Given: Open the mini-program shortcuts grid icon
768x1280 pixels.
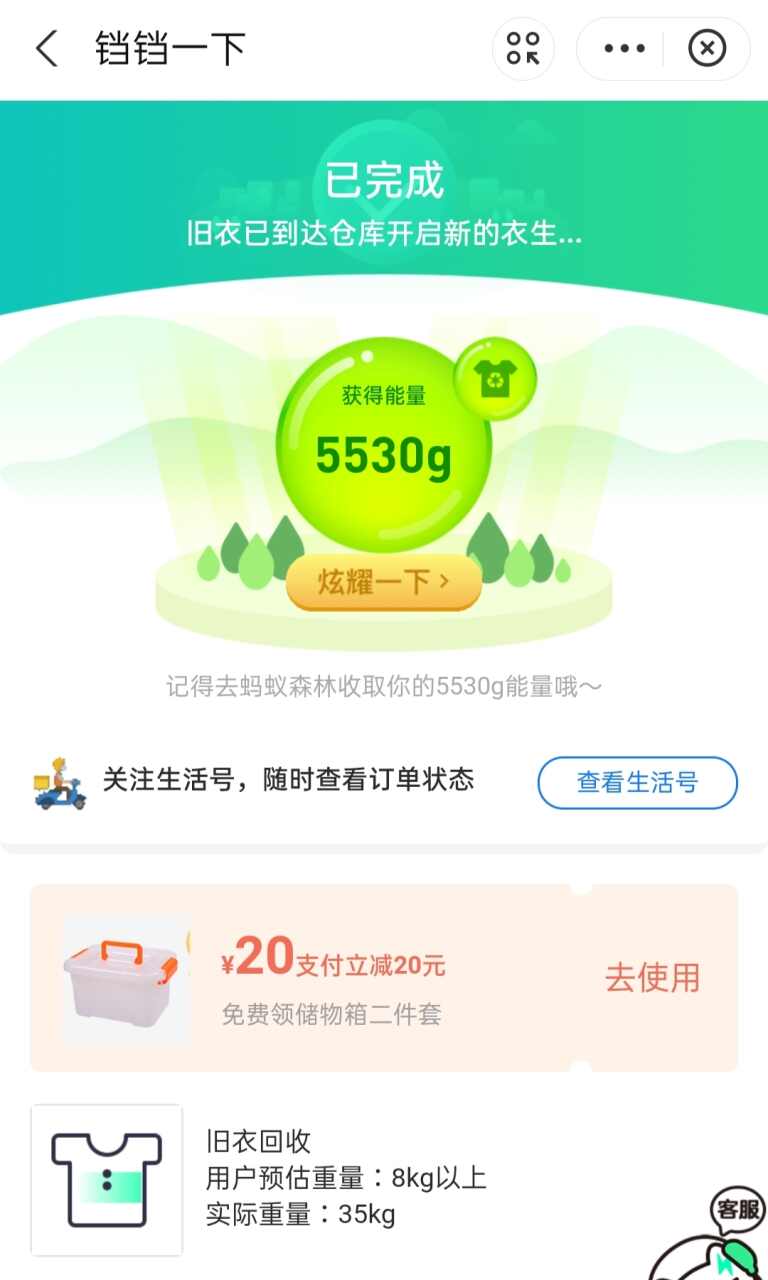Looking at the screenshot, I should pos(523,48).
